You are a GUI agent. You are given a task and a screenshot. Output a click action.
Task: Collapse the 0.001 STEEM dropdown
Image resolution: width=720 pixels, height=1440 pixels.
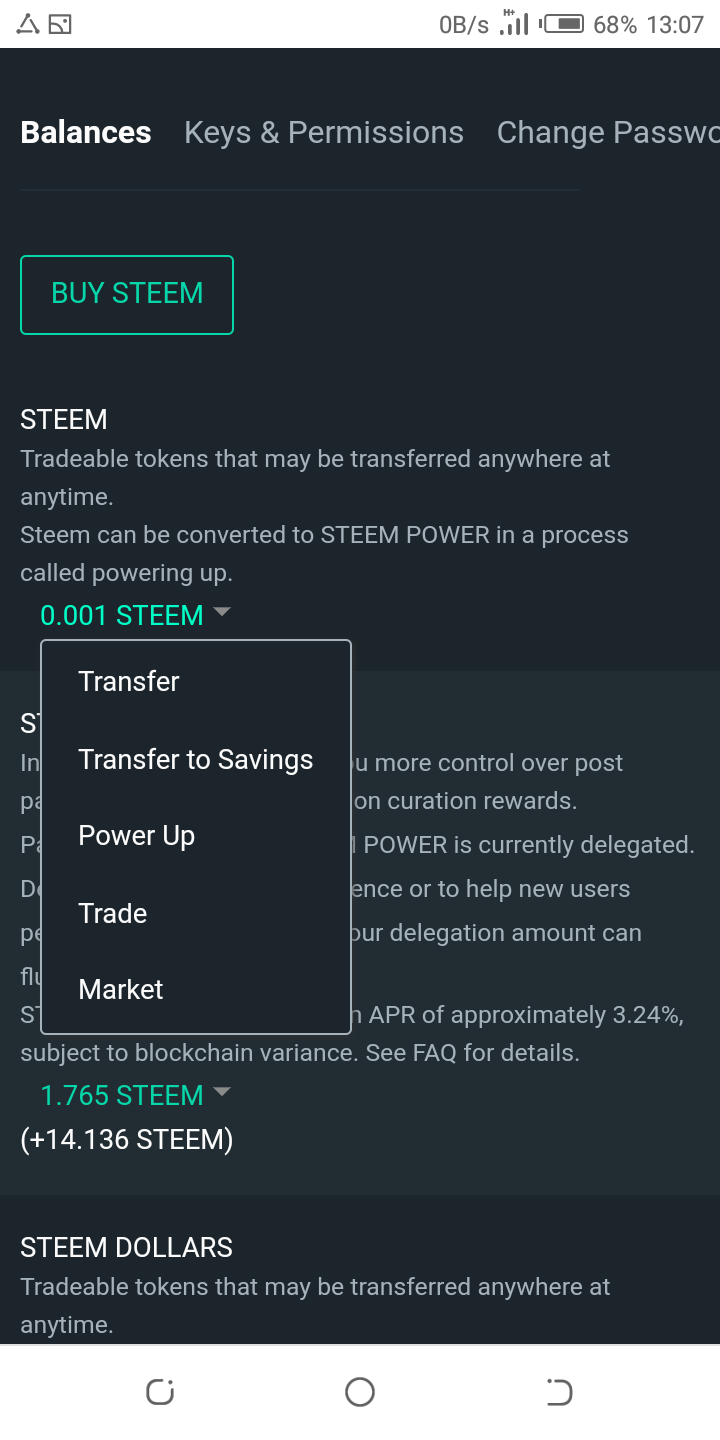click(x=135, y=615)
